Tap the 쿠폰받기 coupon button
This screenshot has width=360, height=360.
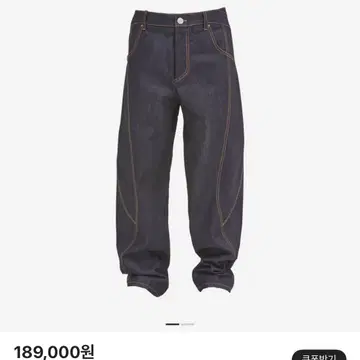pyautogui.click(x=319, y=355)
